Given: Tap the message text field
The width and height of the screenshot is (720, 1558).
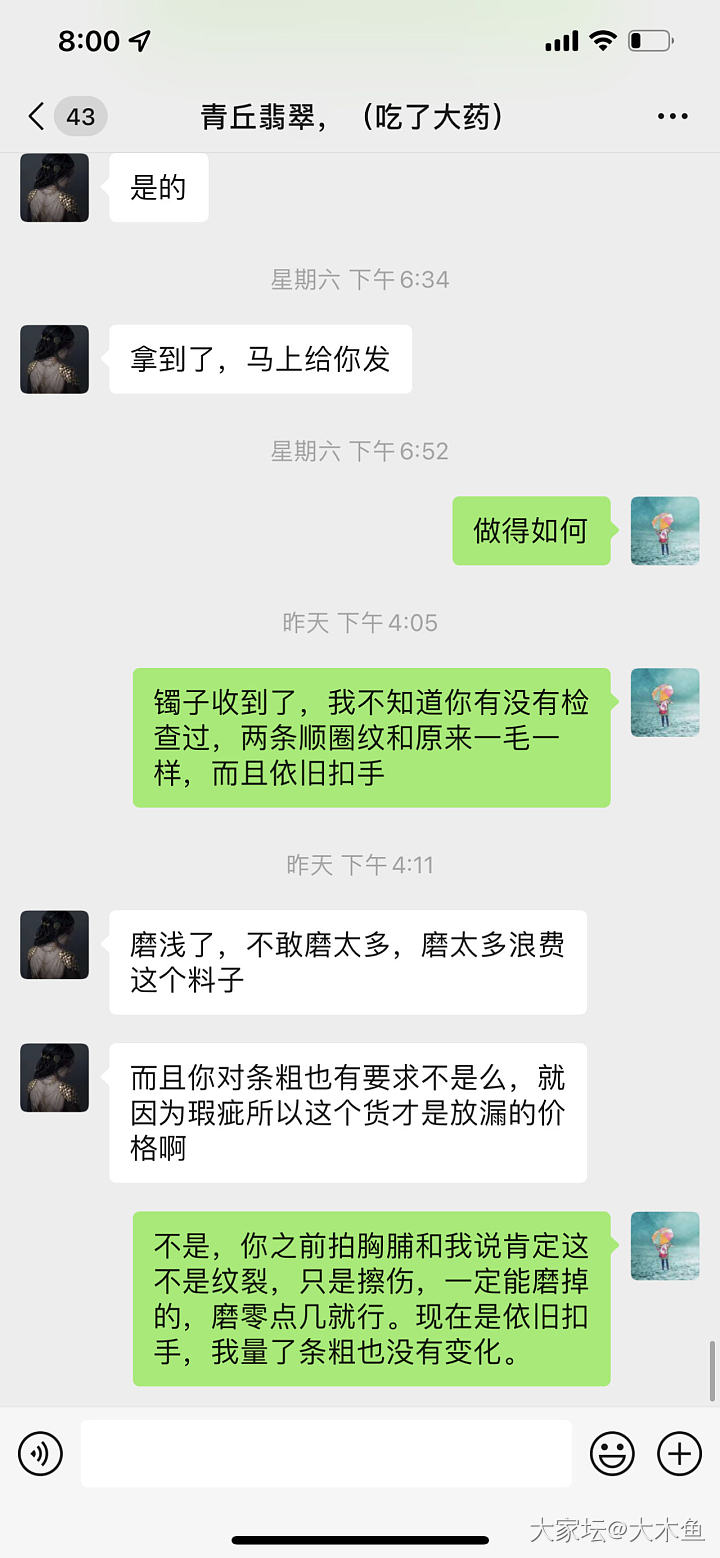Looking at the screenshot, I should tap(326, 1453).
